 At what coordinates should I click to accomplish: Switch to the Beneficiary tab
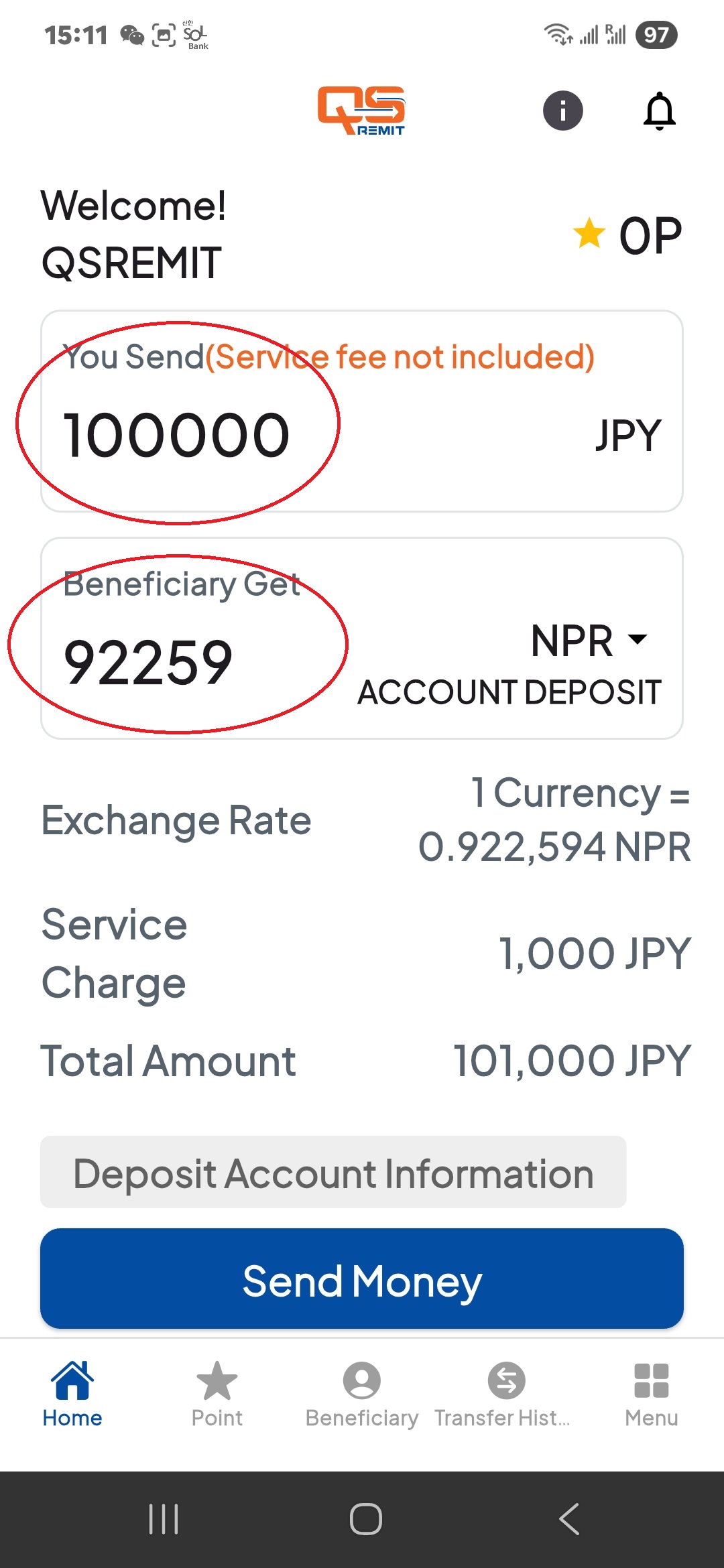tap(362, 1394)
